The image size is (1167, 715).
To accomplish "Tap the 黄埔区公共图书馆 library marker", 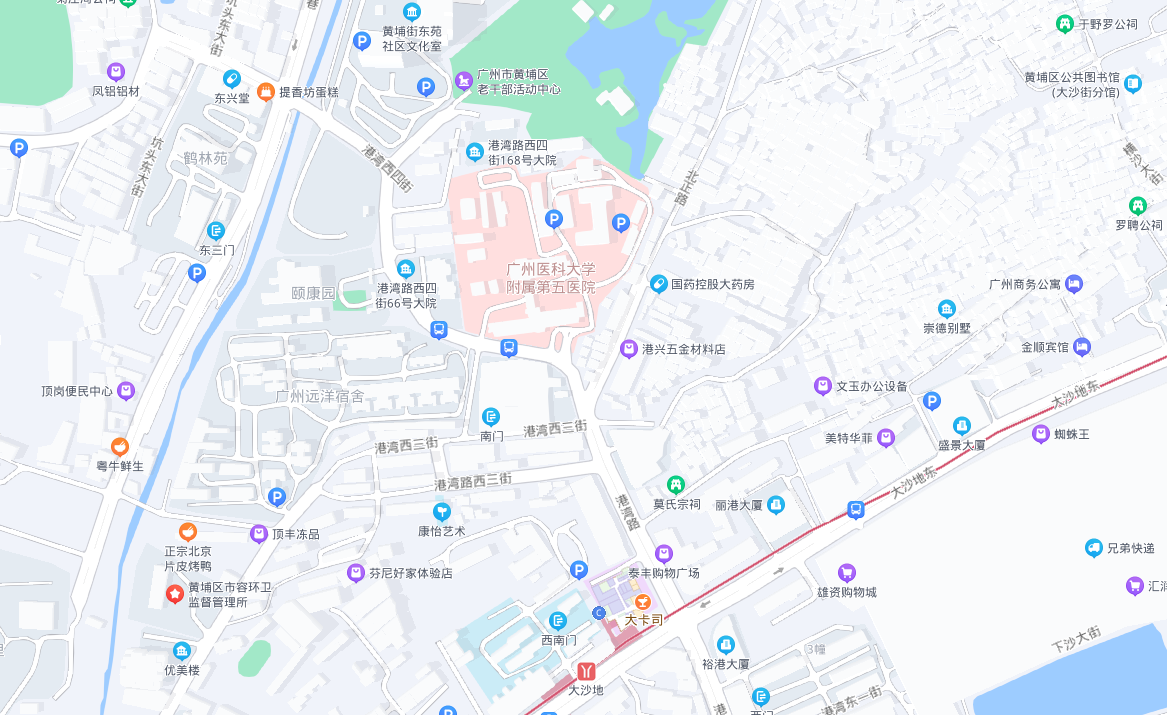I will click(x=1133, y=84).
